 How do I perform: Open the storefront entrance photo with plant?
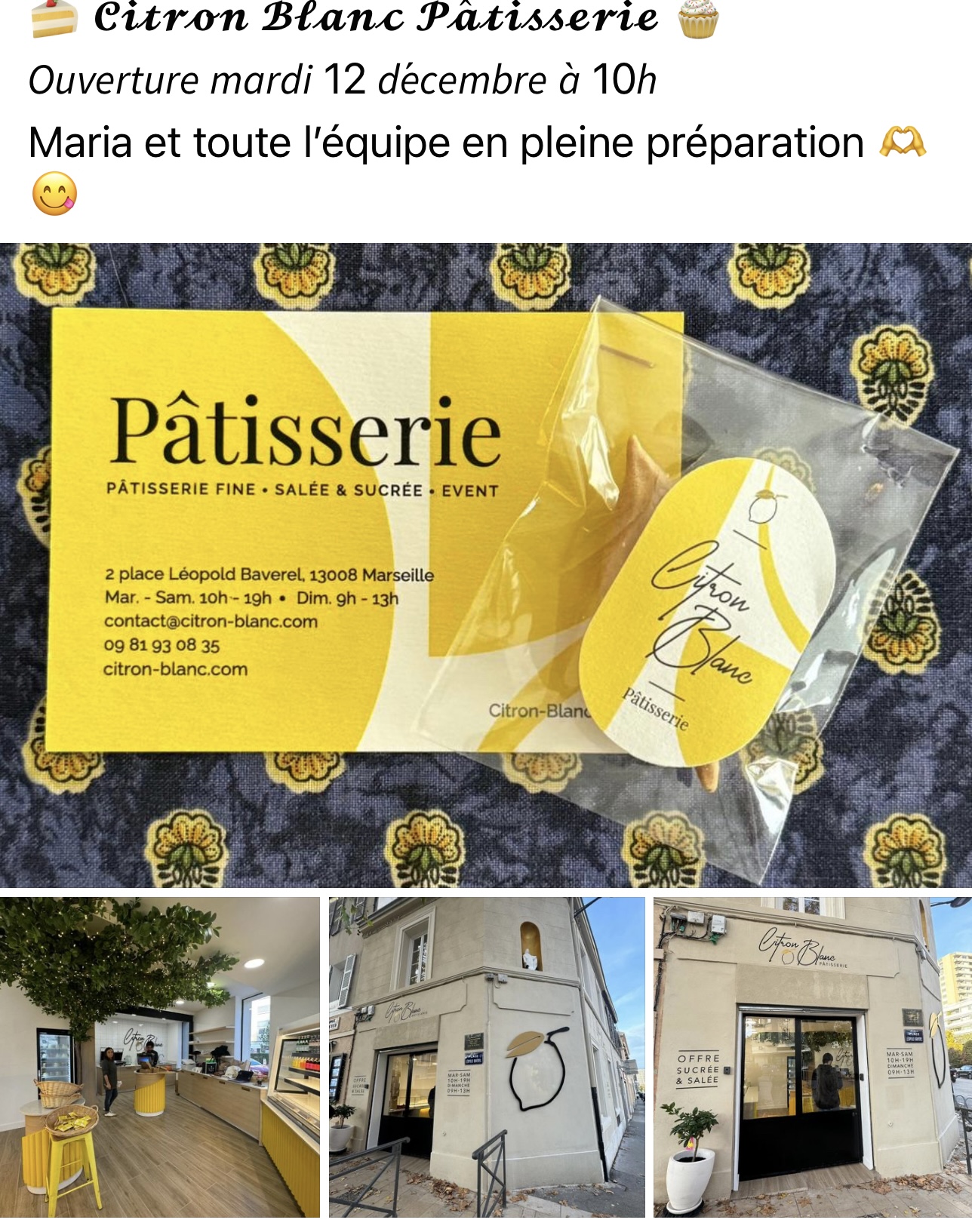point(812,1056)
